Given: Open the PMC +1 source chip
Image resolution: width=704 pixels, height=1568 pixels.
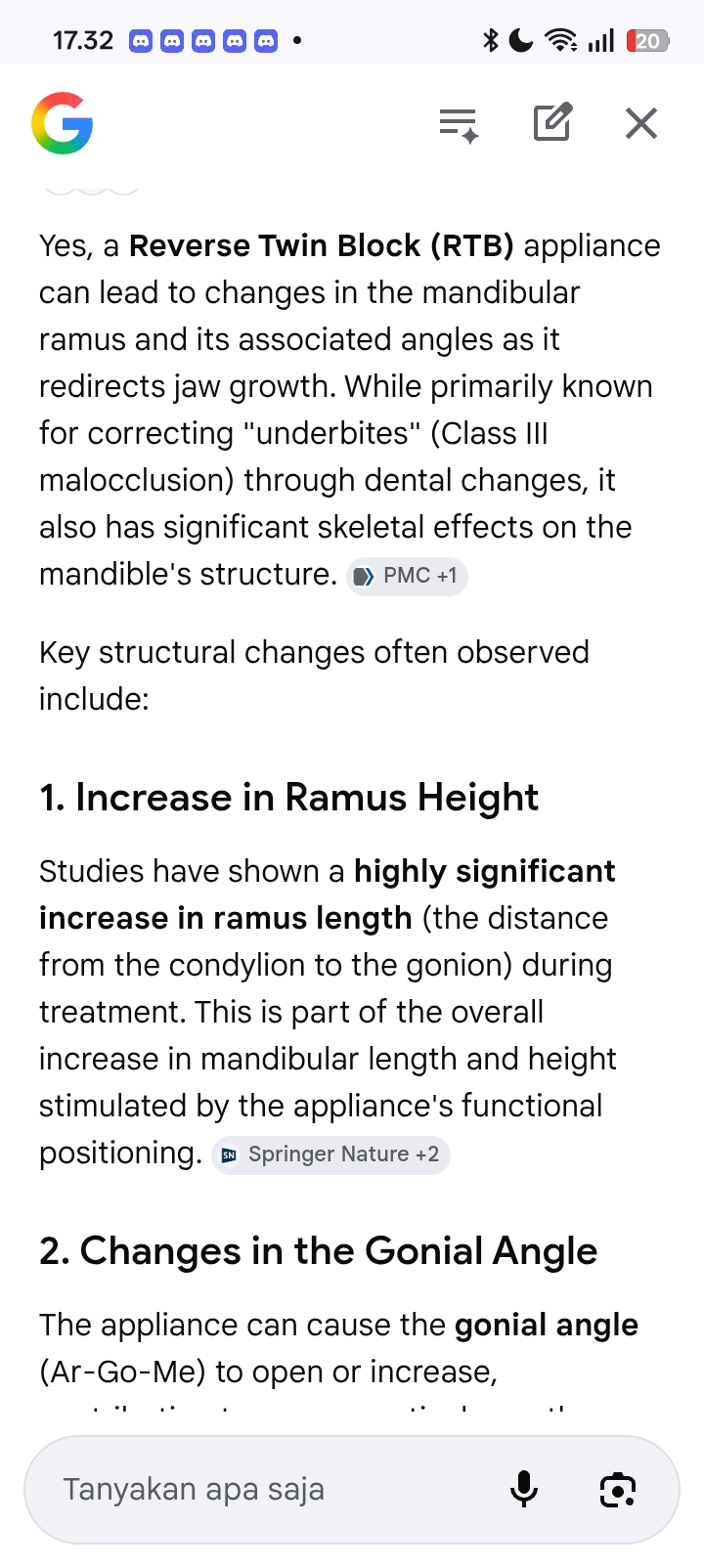Looking at the screenshot, I should click(407, 576).
